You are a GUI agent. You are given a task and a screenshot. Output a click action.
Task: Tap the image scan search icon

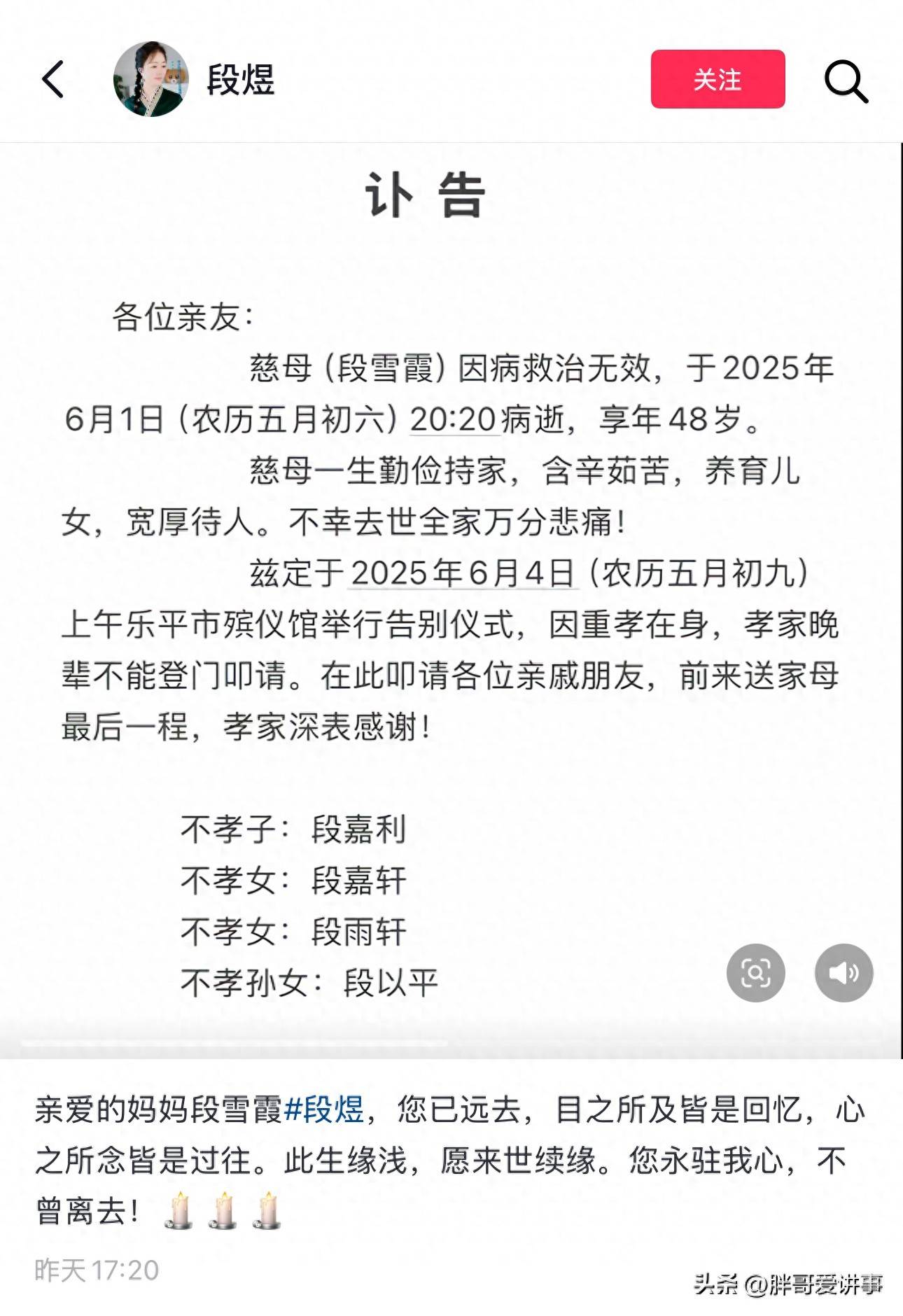pos(755,972)
